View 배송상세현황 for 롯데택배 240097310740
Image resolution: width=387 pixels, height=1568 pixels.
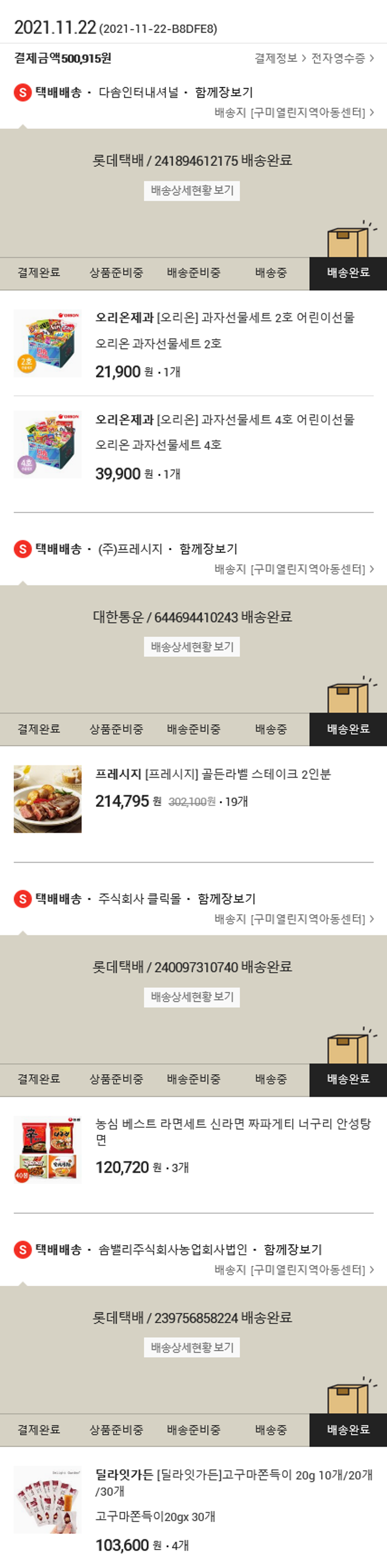pyautogui.click(x=192, y=997)
